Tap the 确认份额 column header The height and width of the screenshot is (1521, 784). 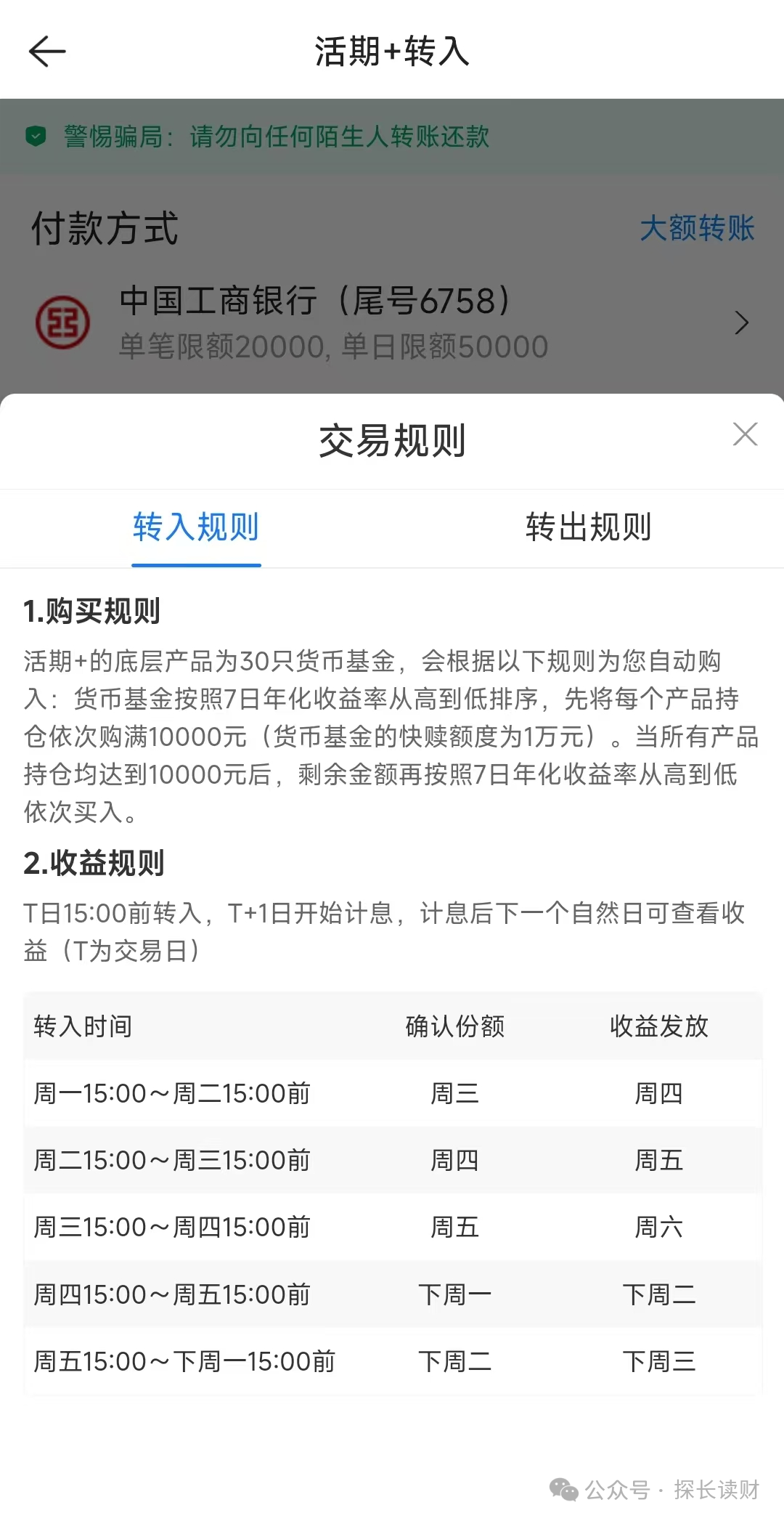tap(454, 1026)
